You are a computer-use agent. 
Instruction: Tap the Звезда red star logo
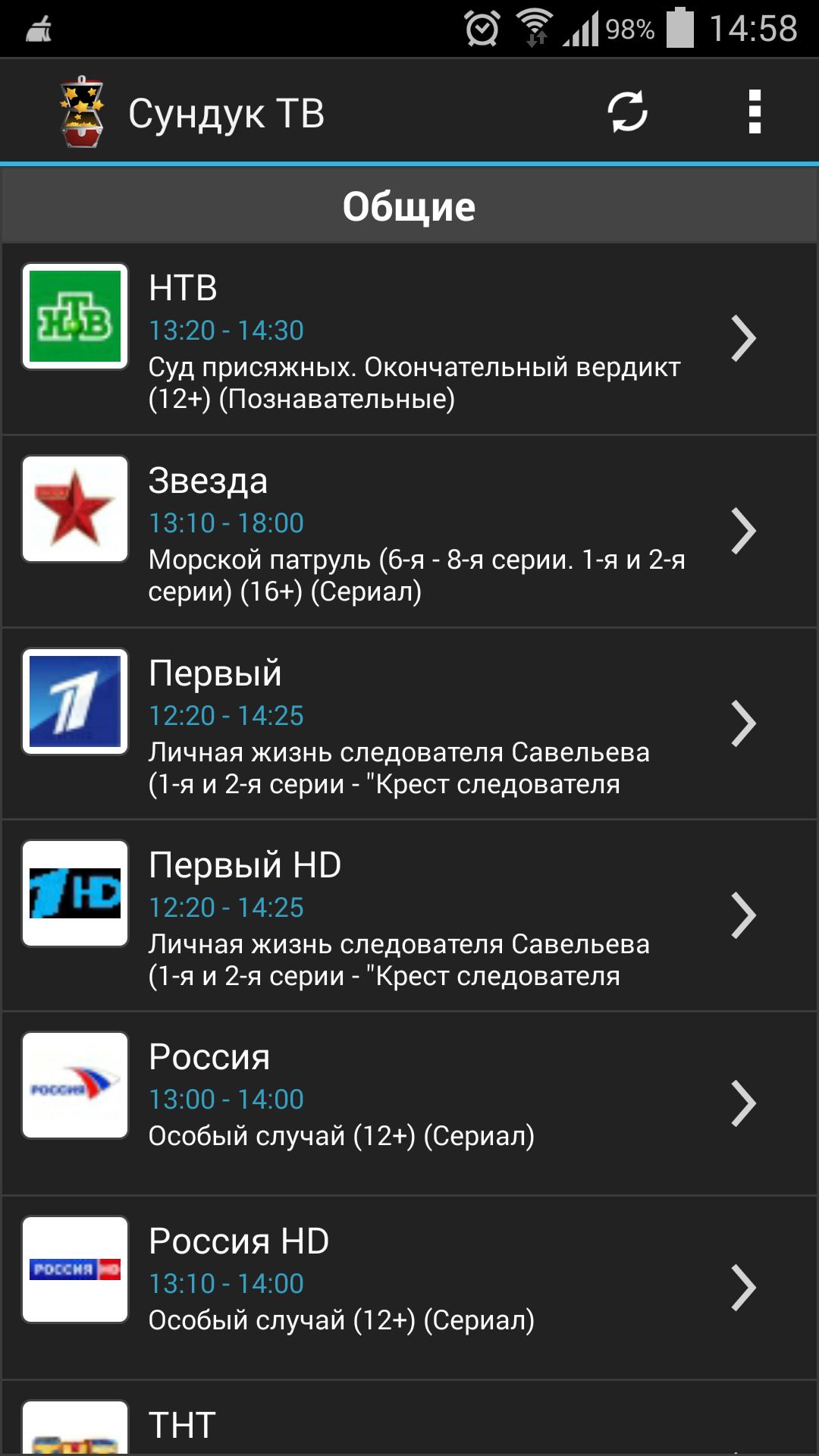pos(74,510)
